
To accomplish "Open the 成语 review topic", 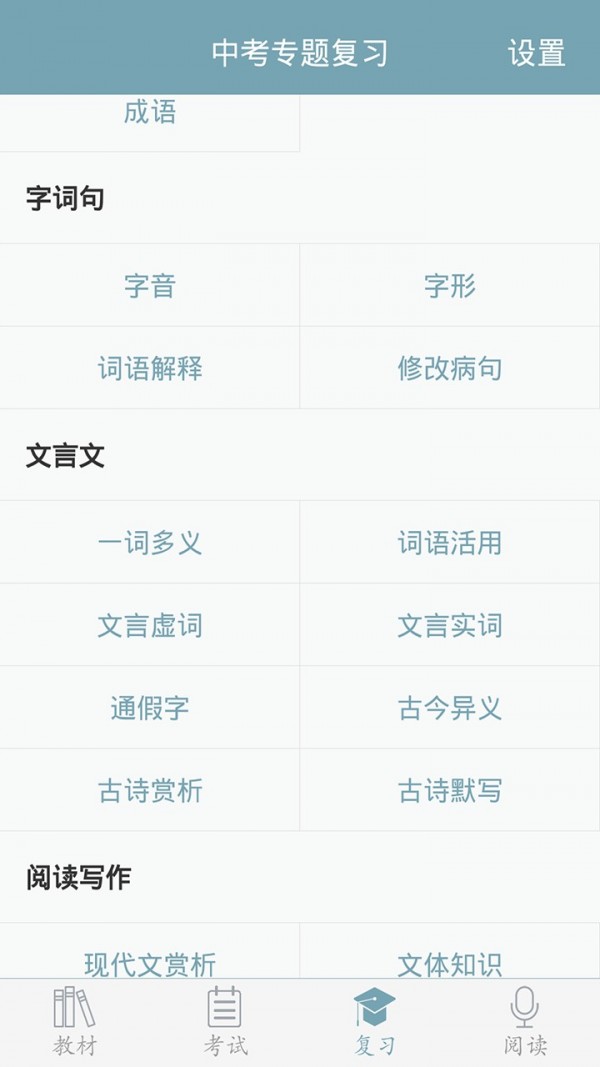I will point(150,113).
